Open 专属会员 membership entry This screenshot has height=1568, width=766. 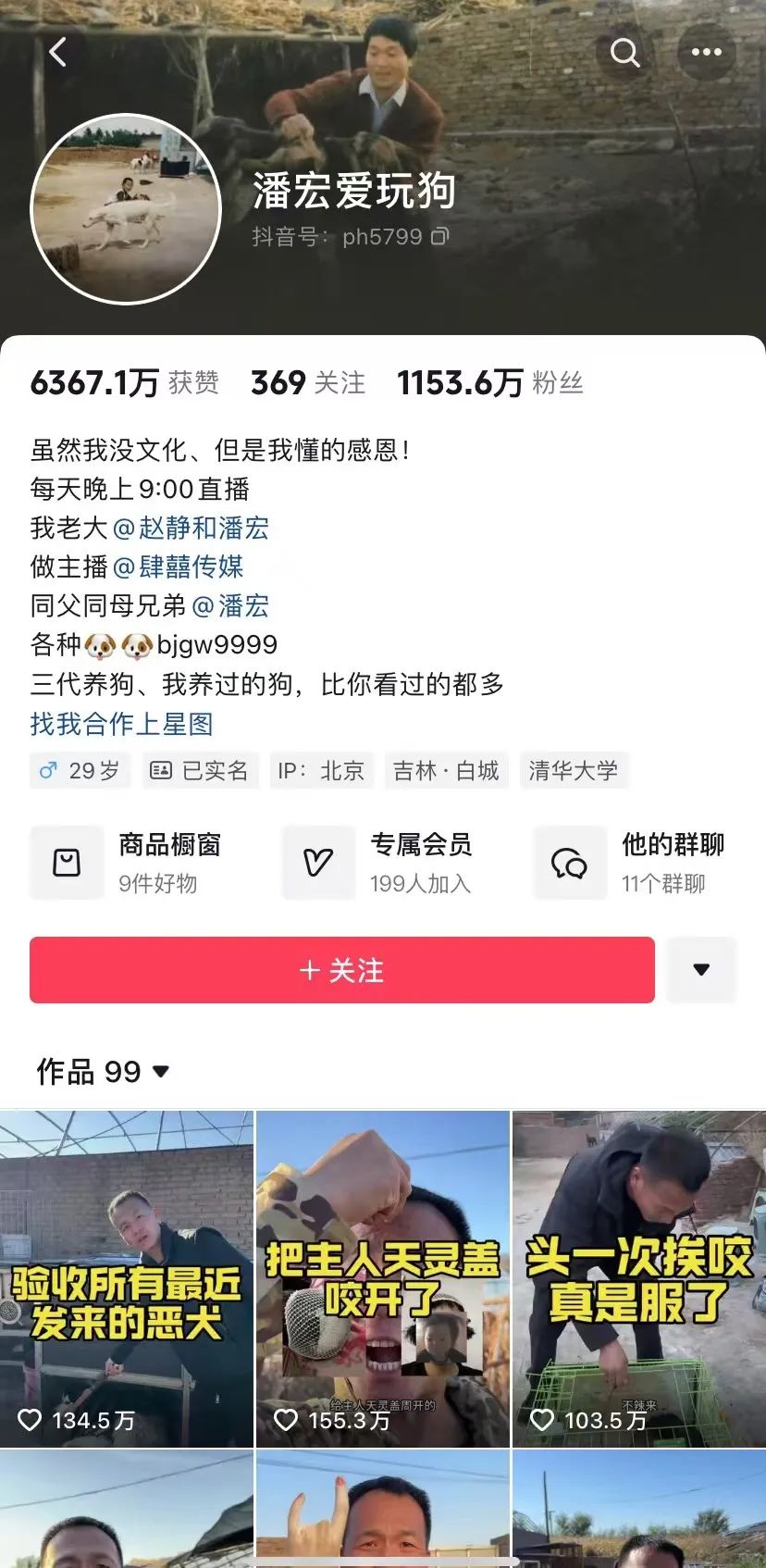(x=381, y=863)
